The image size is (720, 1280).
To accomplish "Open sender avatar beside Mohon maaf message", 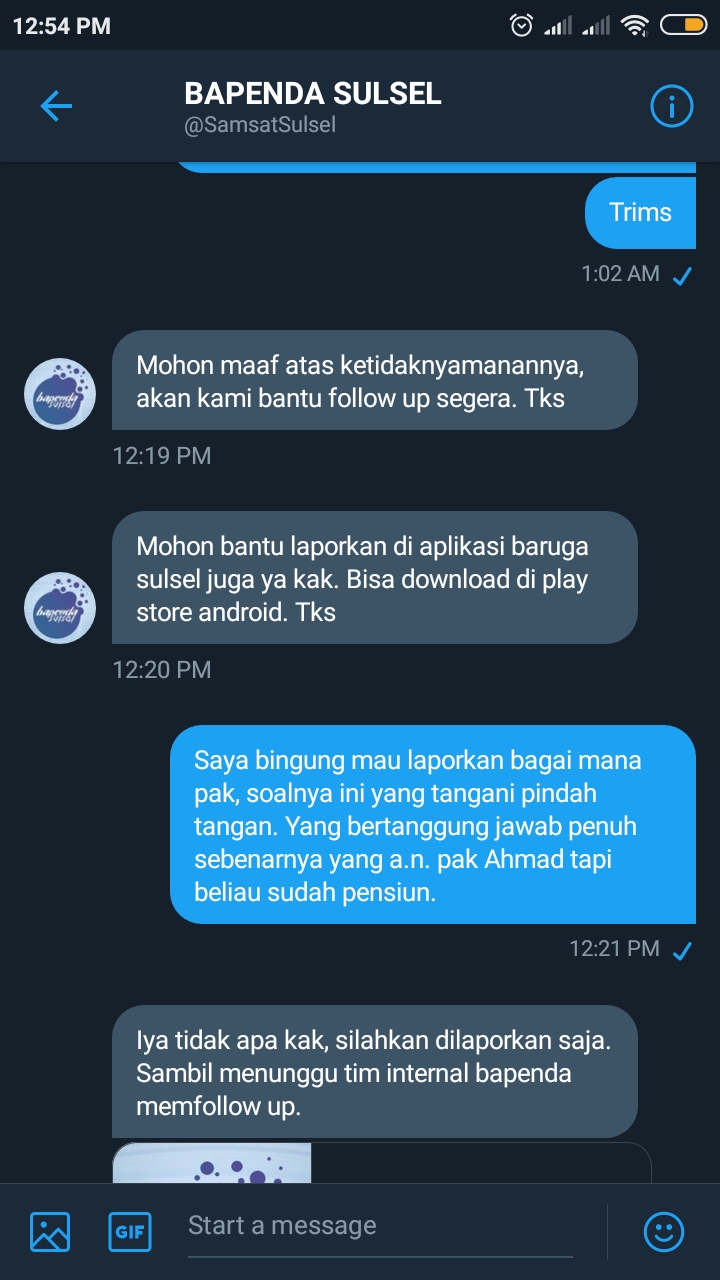I will (60, 394).
